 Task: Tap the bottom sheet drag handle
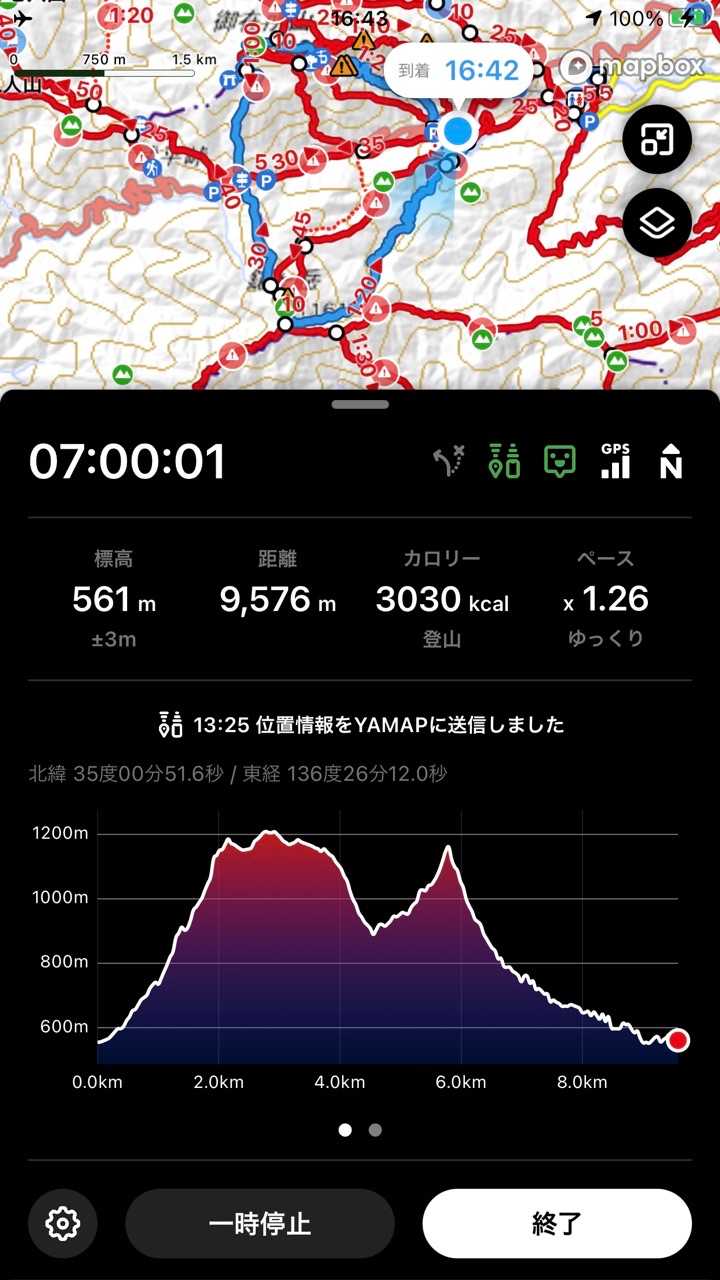pos(360,404)
